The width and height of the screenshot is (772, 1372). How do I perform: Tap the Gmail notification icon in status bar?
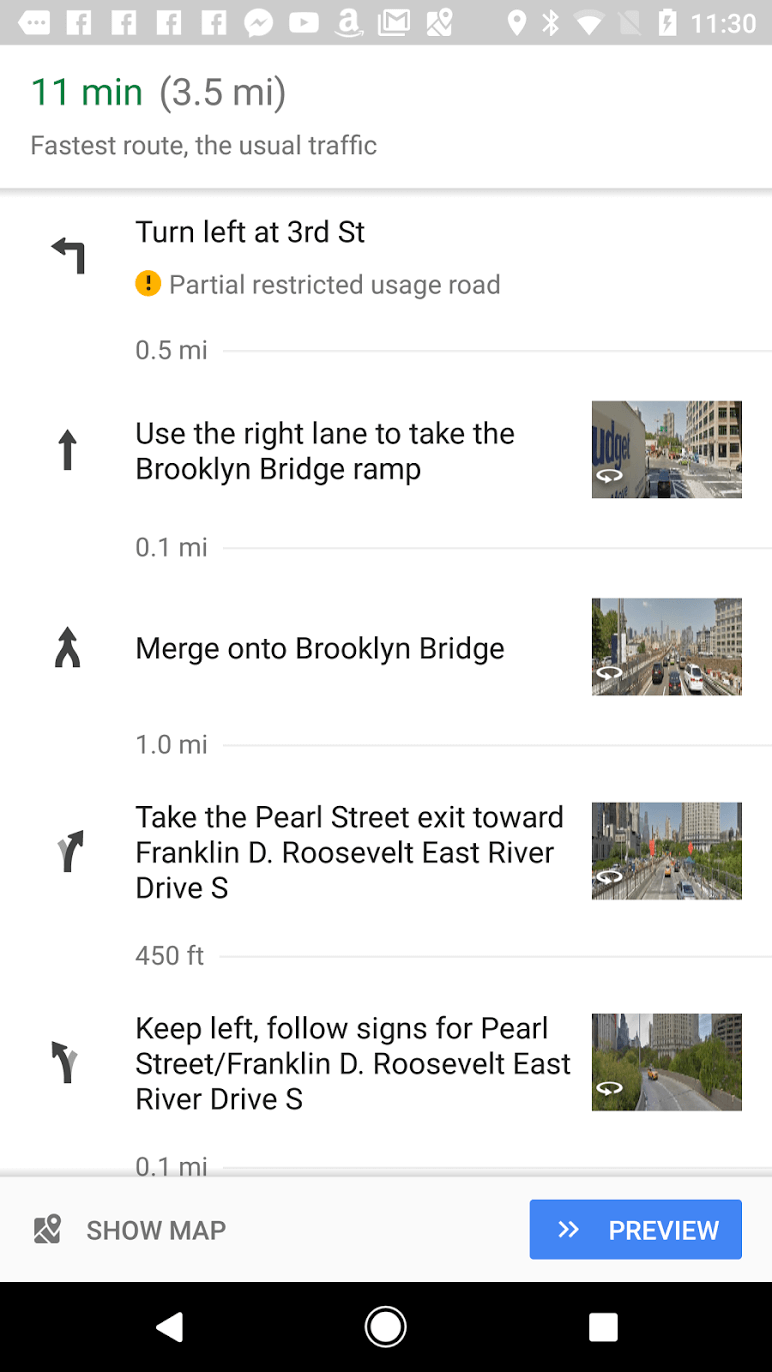pyautogui.click(x=396, y=20)
